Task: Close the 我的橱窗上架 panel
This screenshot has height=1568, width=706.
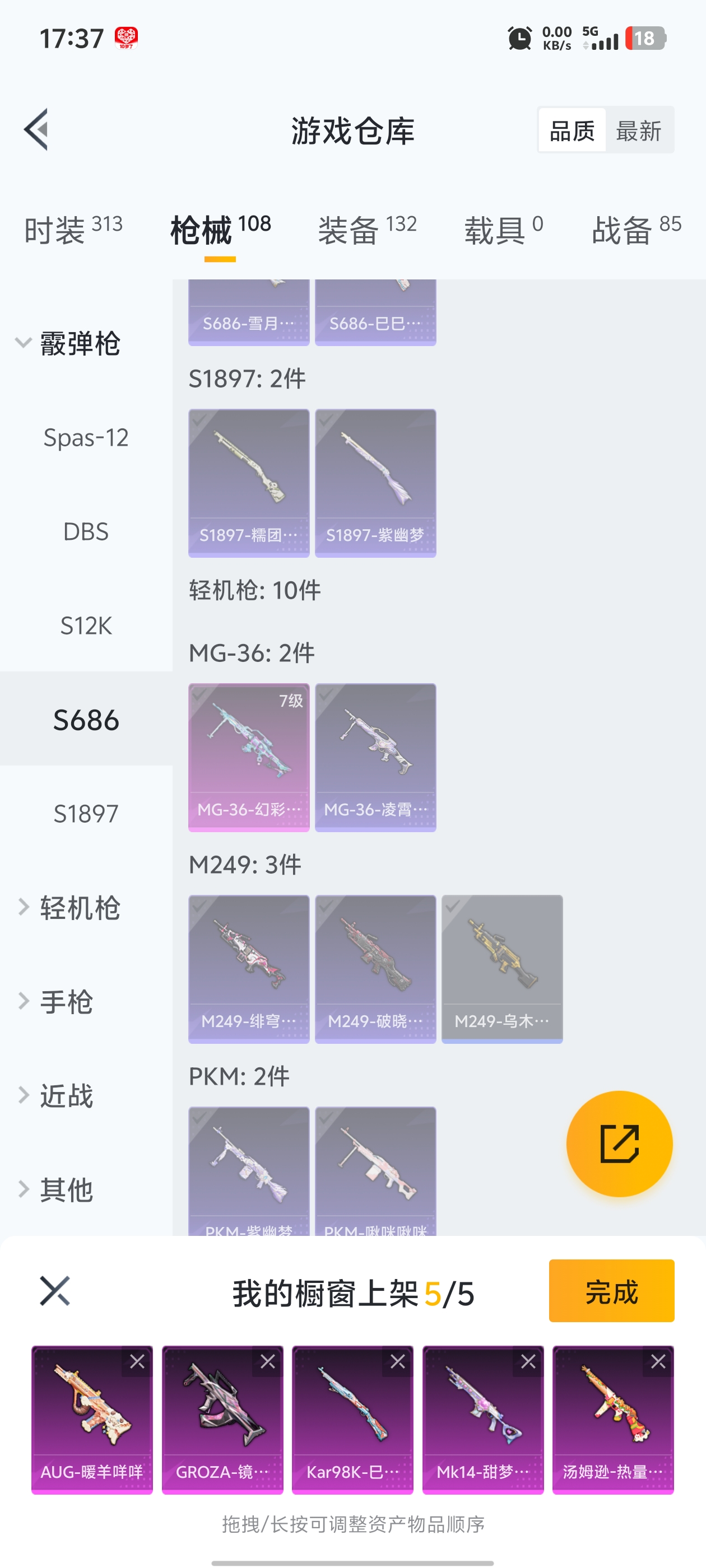Action: [55, 1290]
